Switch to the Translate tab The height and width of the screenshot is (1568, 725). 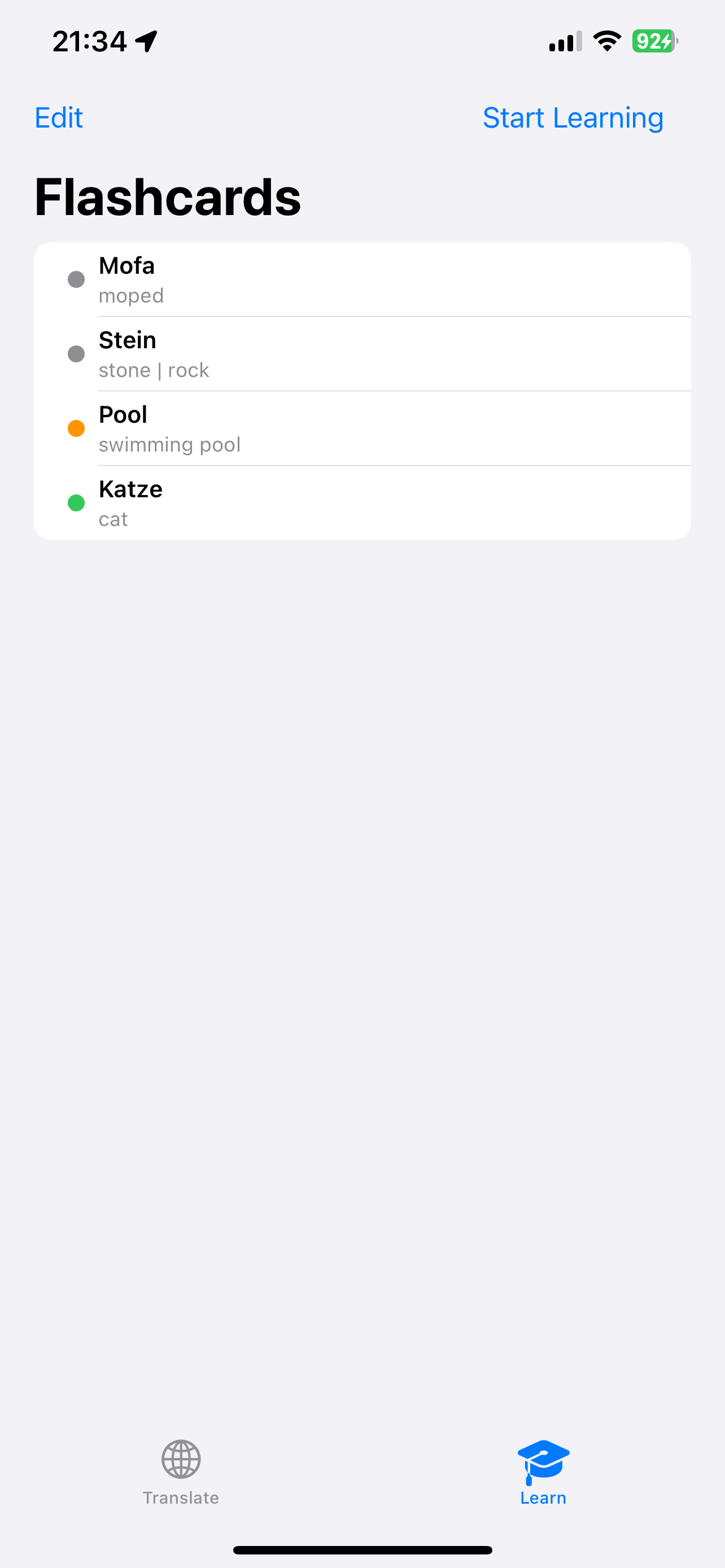click(181, 1472)
